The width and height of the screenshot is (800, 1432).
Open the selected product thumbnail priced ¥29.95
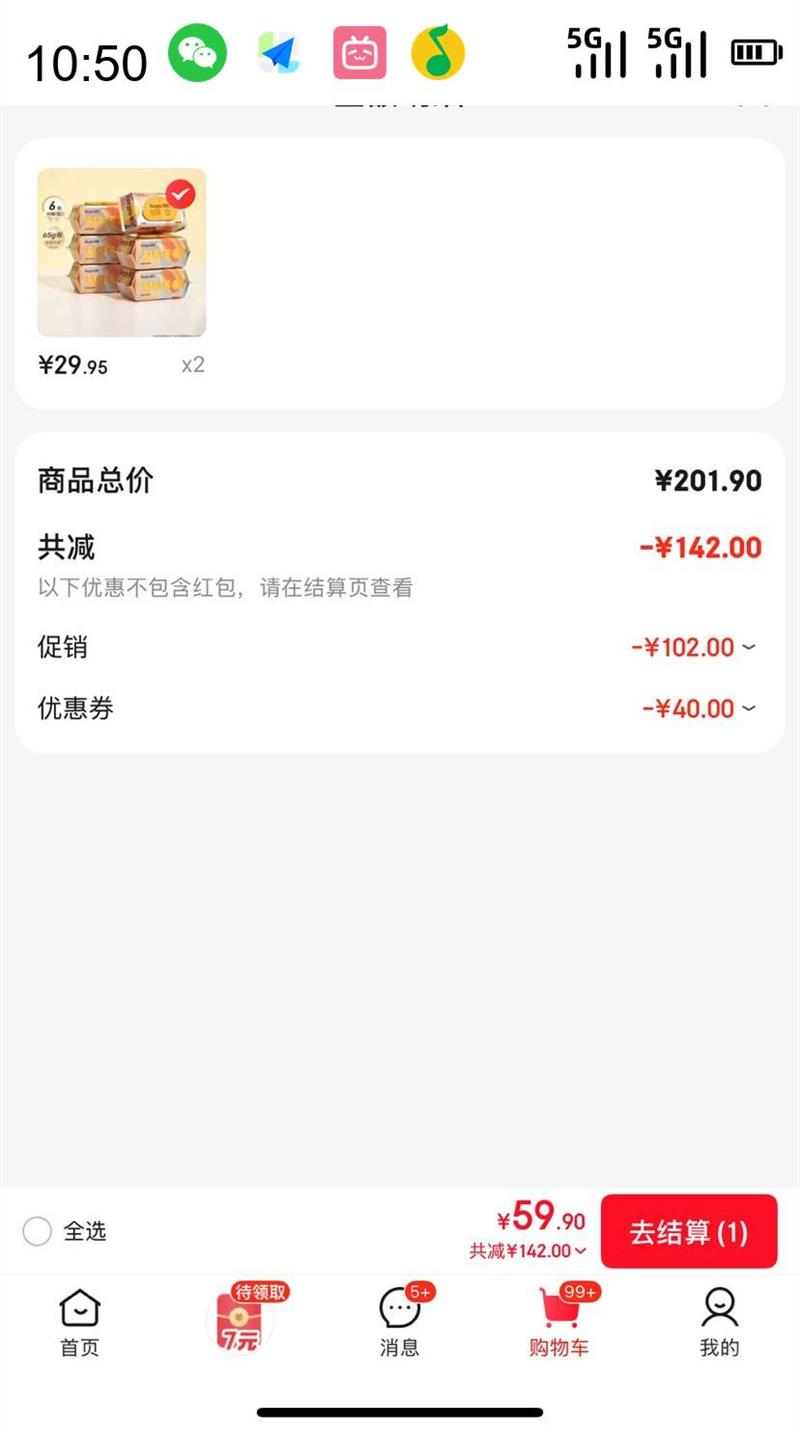tap(121, 252)
